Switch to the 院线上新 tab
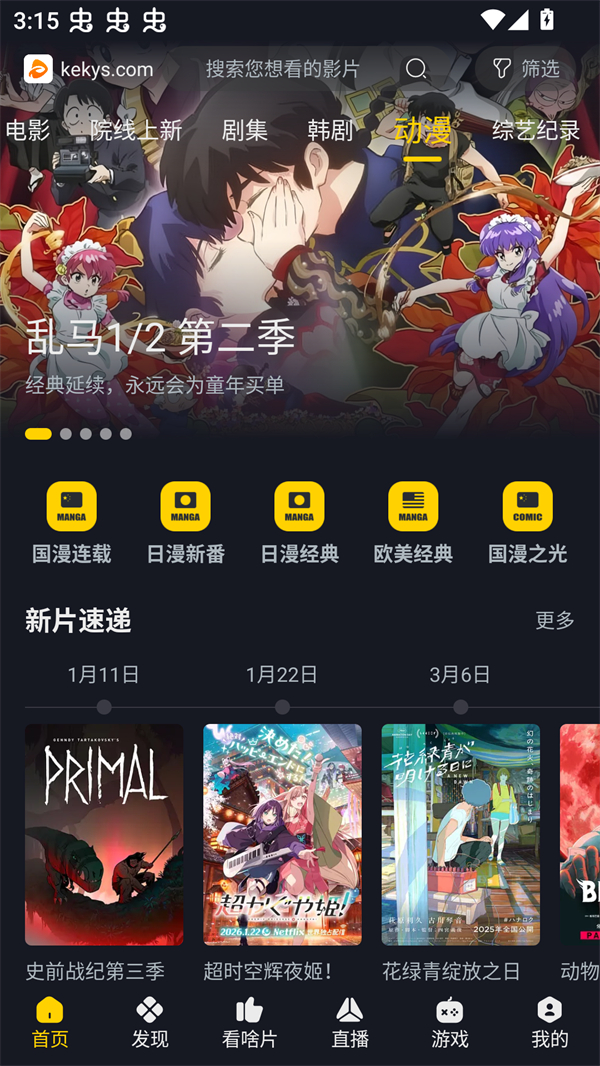 (136, 130)
